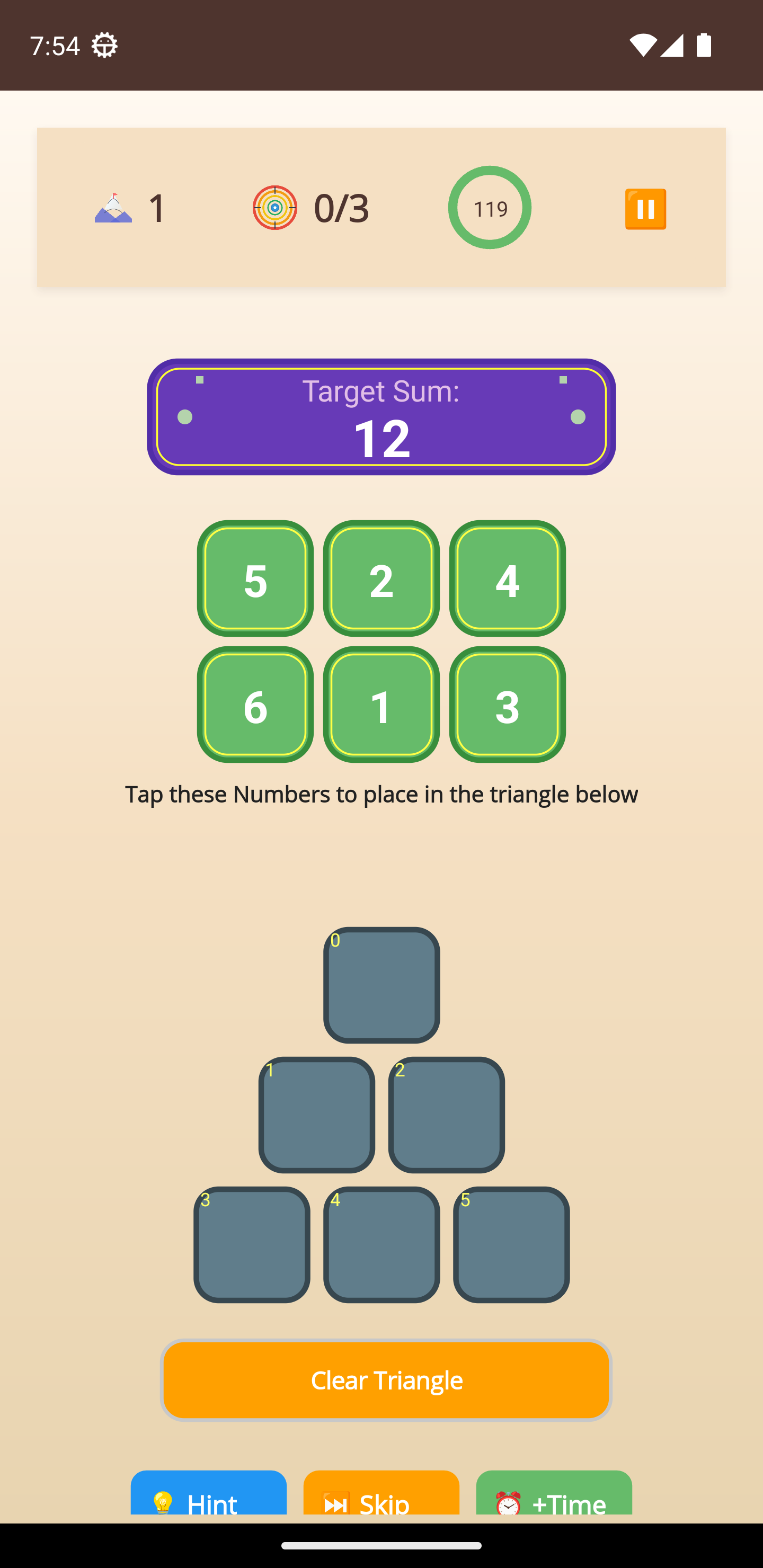
Task: Pause the game
Action: (645, 209)
